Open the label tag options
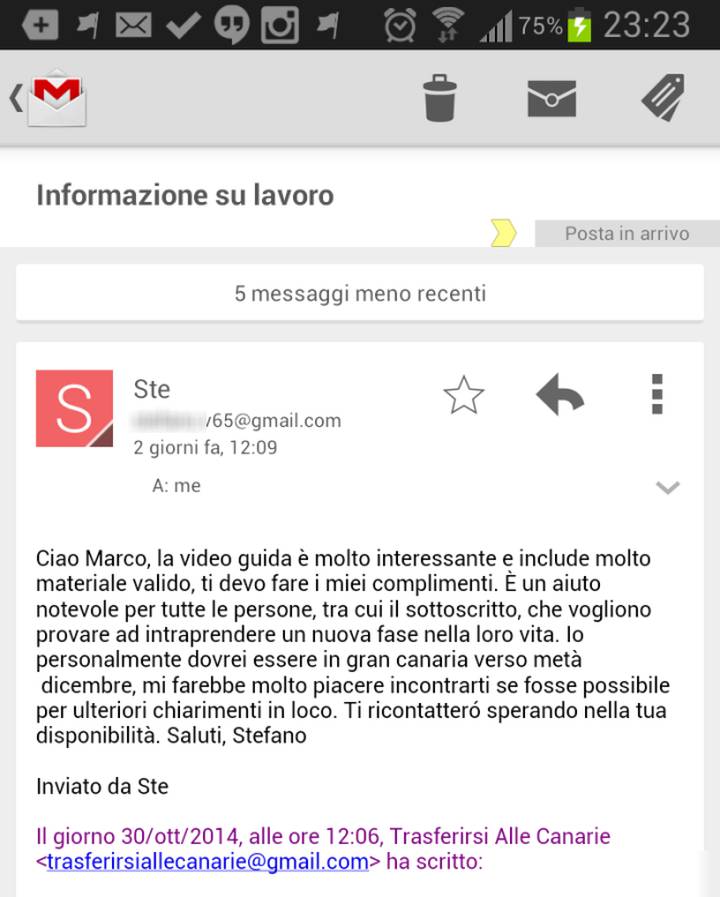This screenshot has width=720, height=897. coord(661,98)
